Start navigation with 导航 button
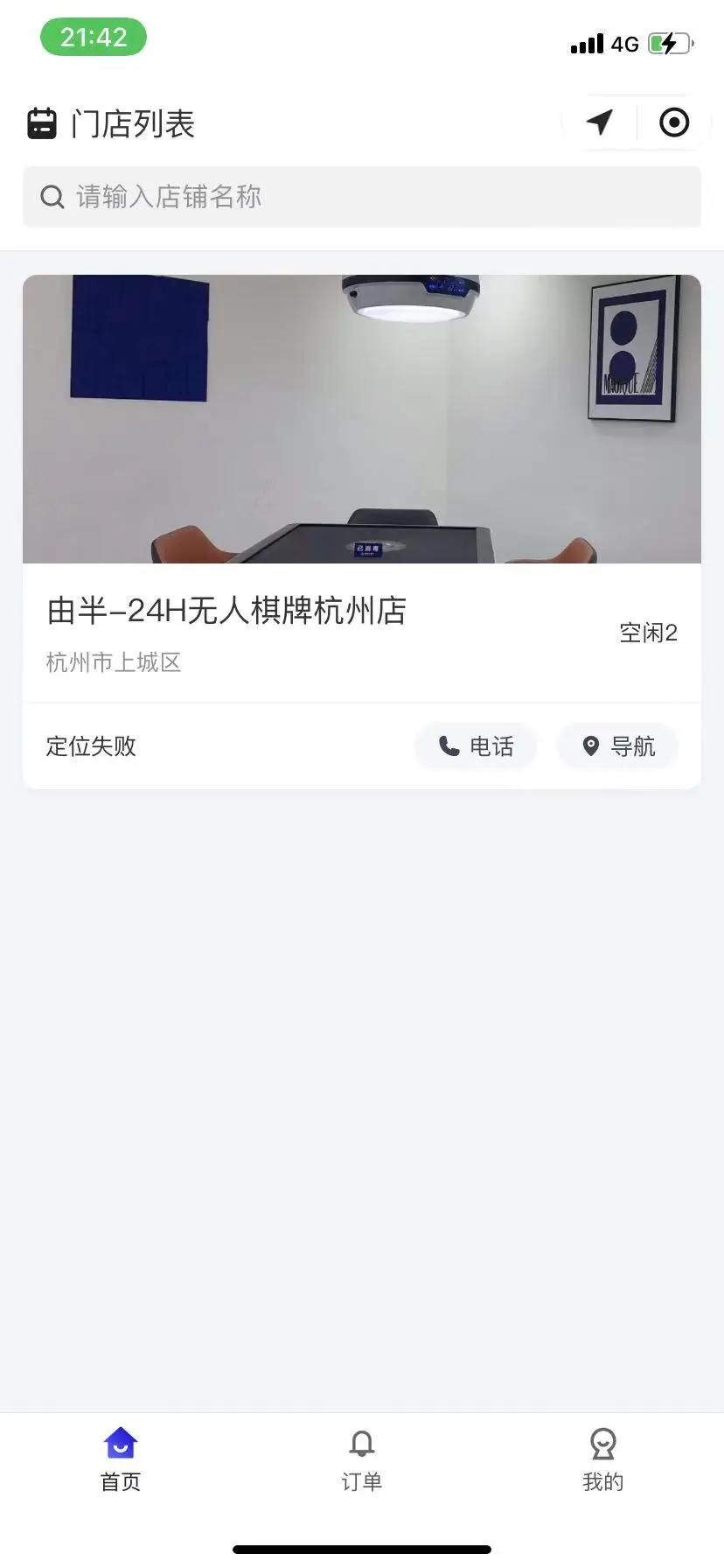The height and width of the screenshot is (1568, 724). (618, 746)
